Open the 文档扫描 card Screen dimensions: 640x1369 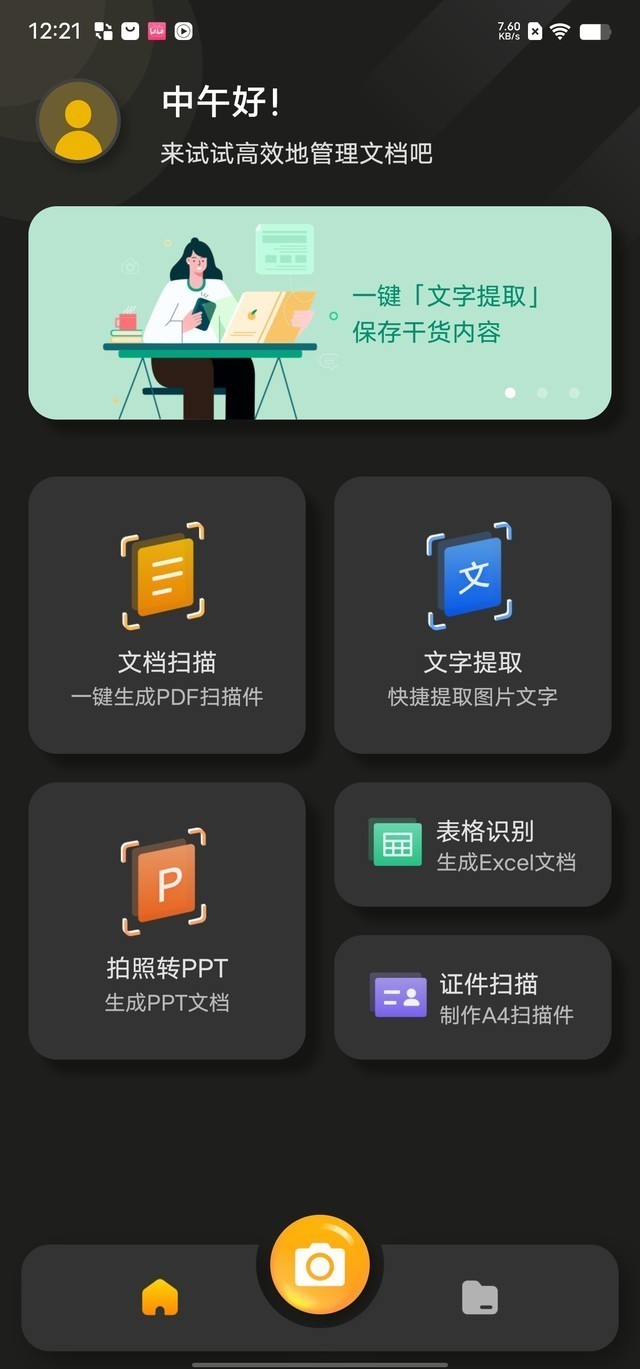point(167,614)
